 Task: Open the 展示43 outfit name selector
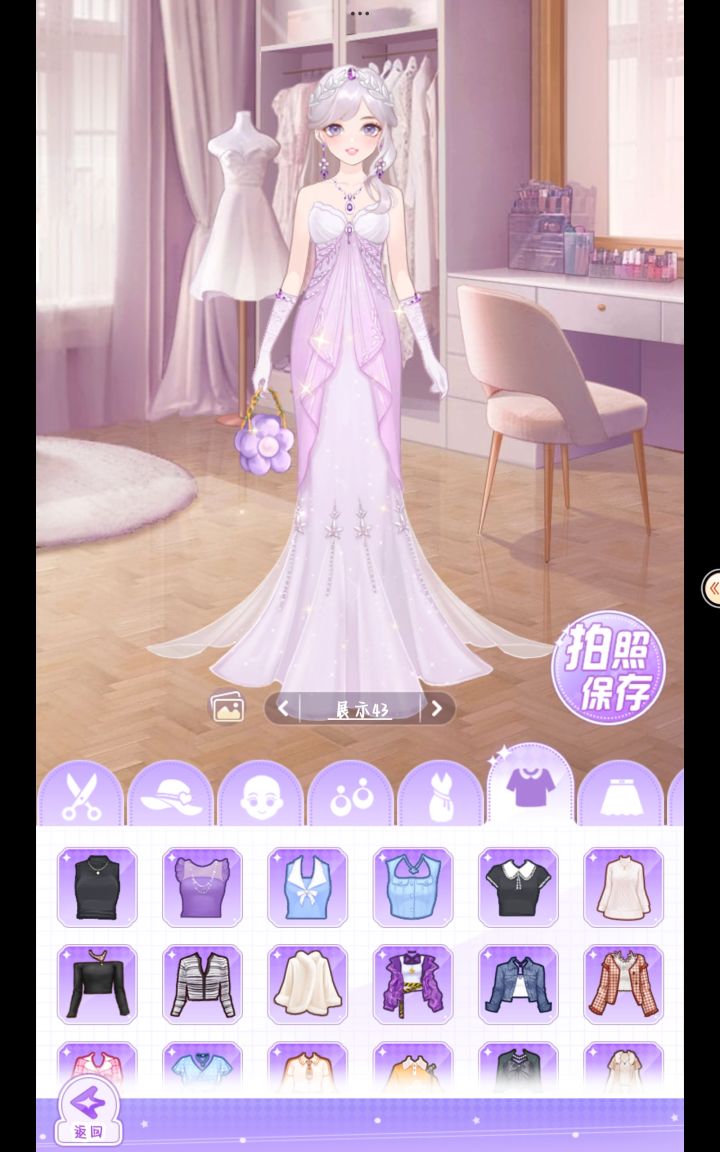click(361, 708)
